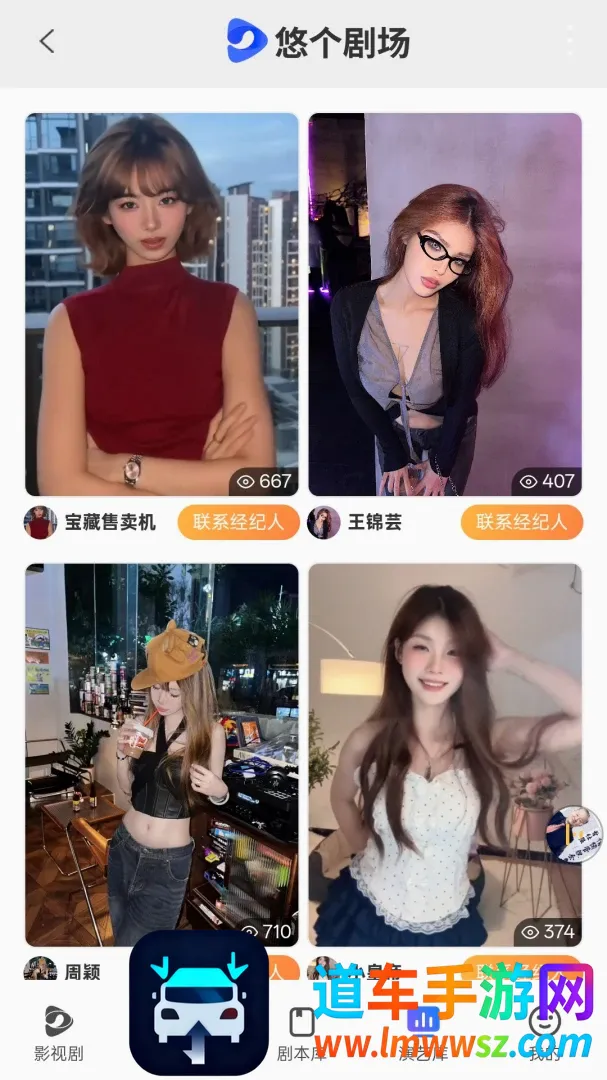Switch to the 影视剧 tab
Screen dimensions: 607x1080
(x=59, y=1033)
